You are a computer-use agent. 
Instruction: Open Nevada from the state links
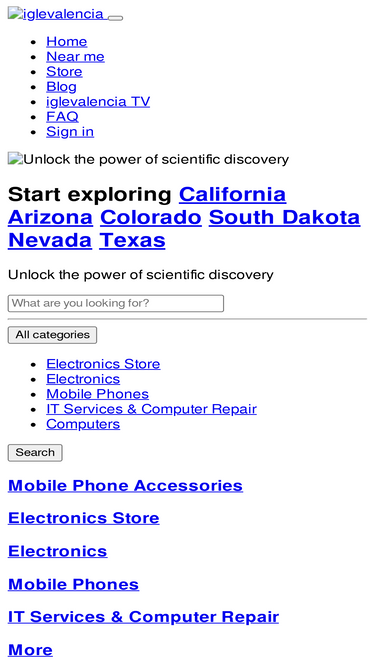50,240
